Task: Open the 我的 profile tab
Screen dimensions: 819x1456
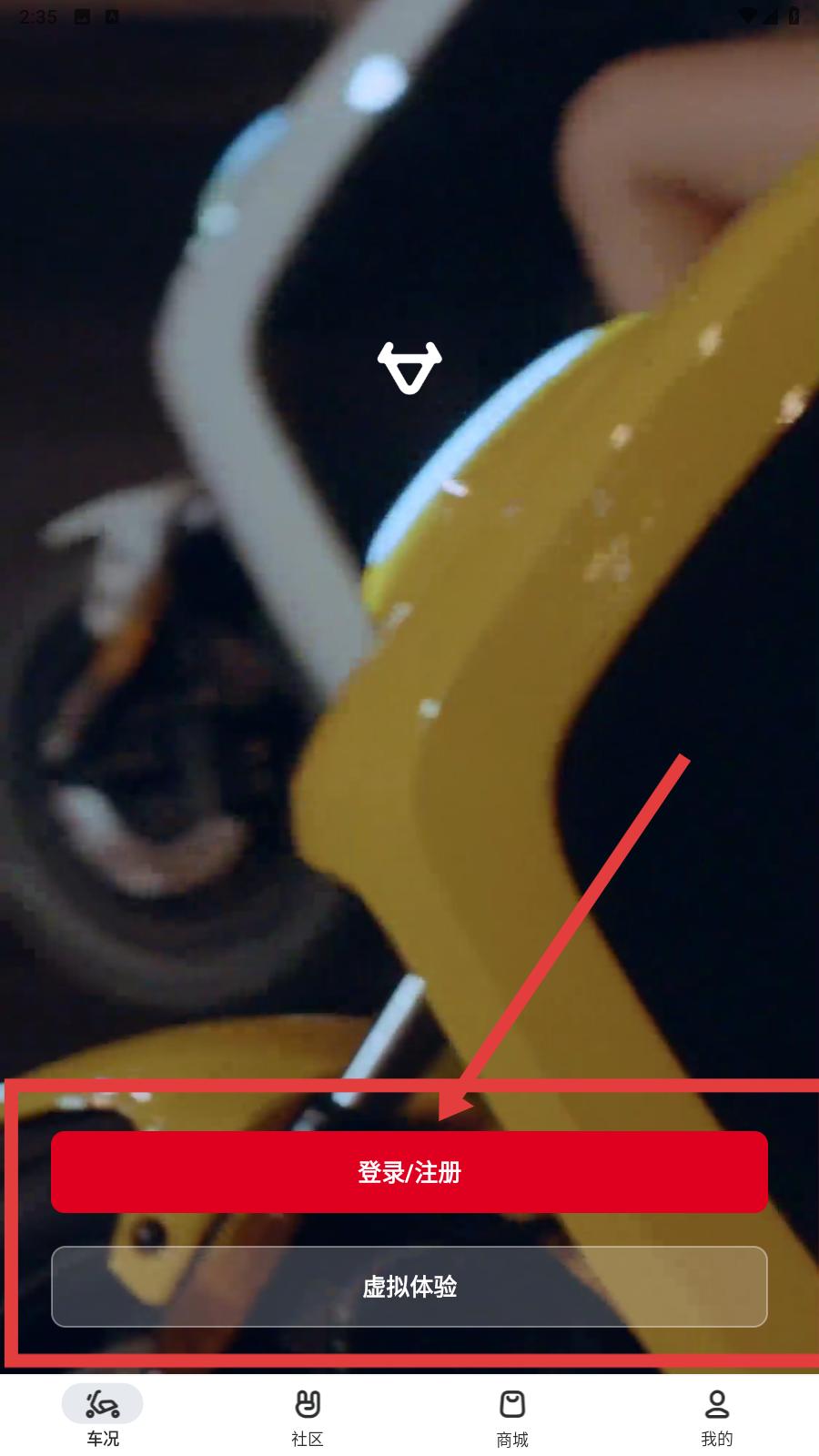Action: point(717,1416)
